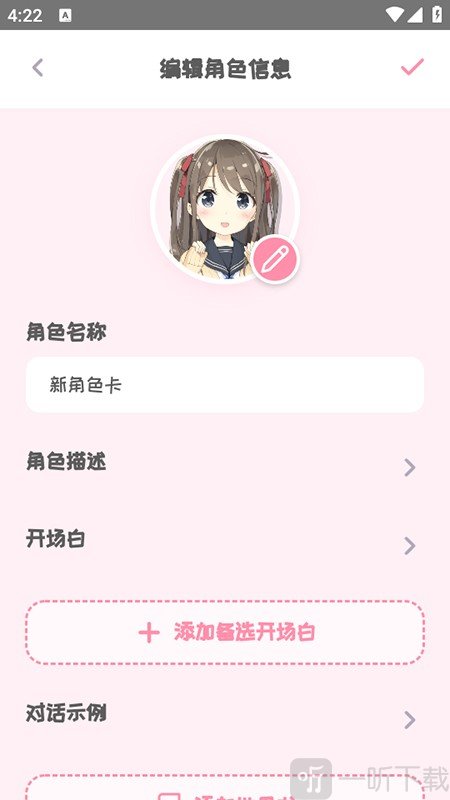Go back from the 编辑角色信息 screen
450x800 pixels.
click(x=38, y=68)
